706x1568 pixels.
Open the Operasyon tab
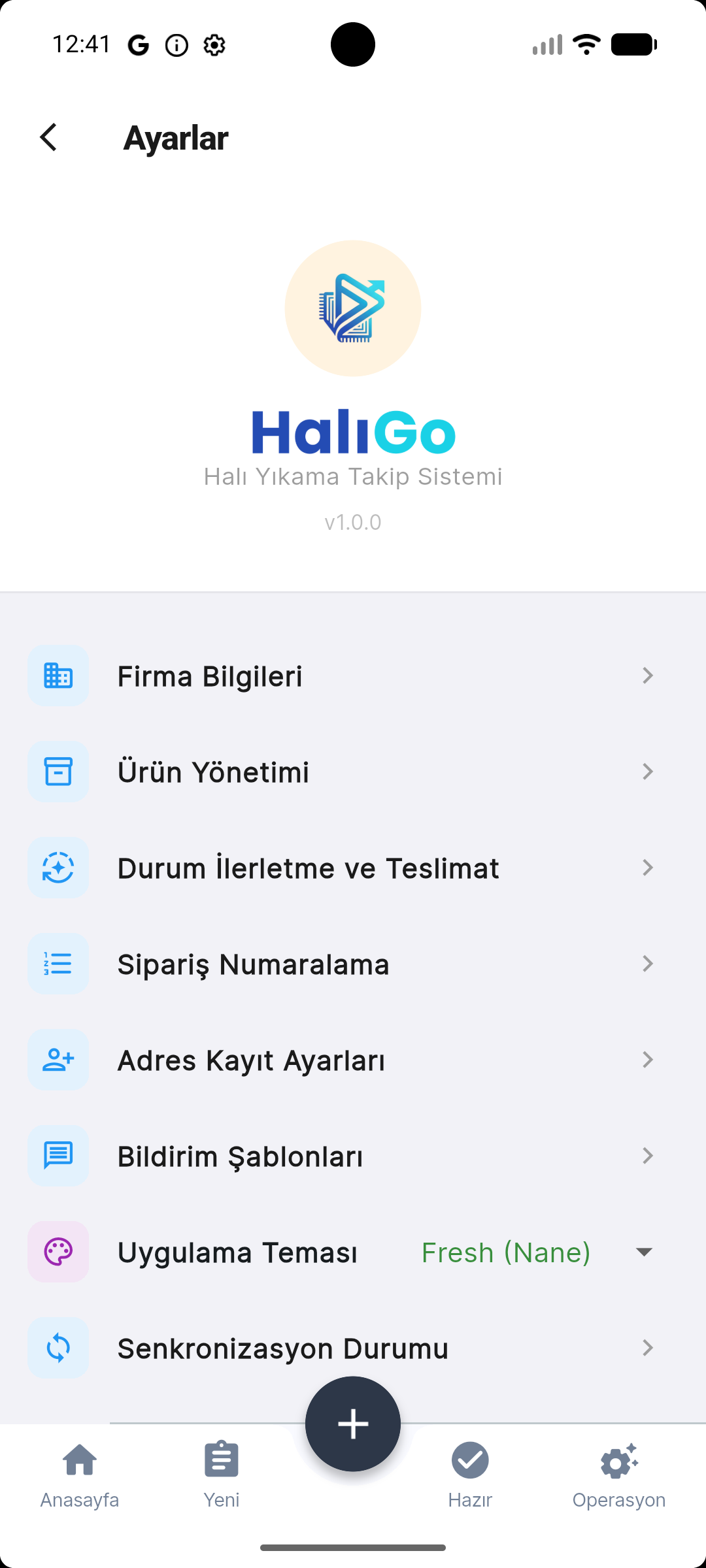(x=620, y=1477)
